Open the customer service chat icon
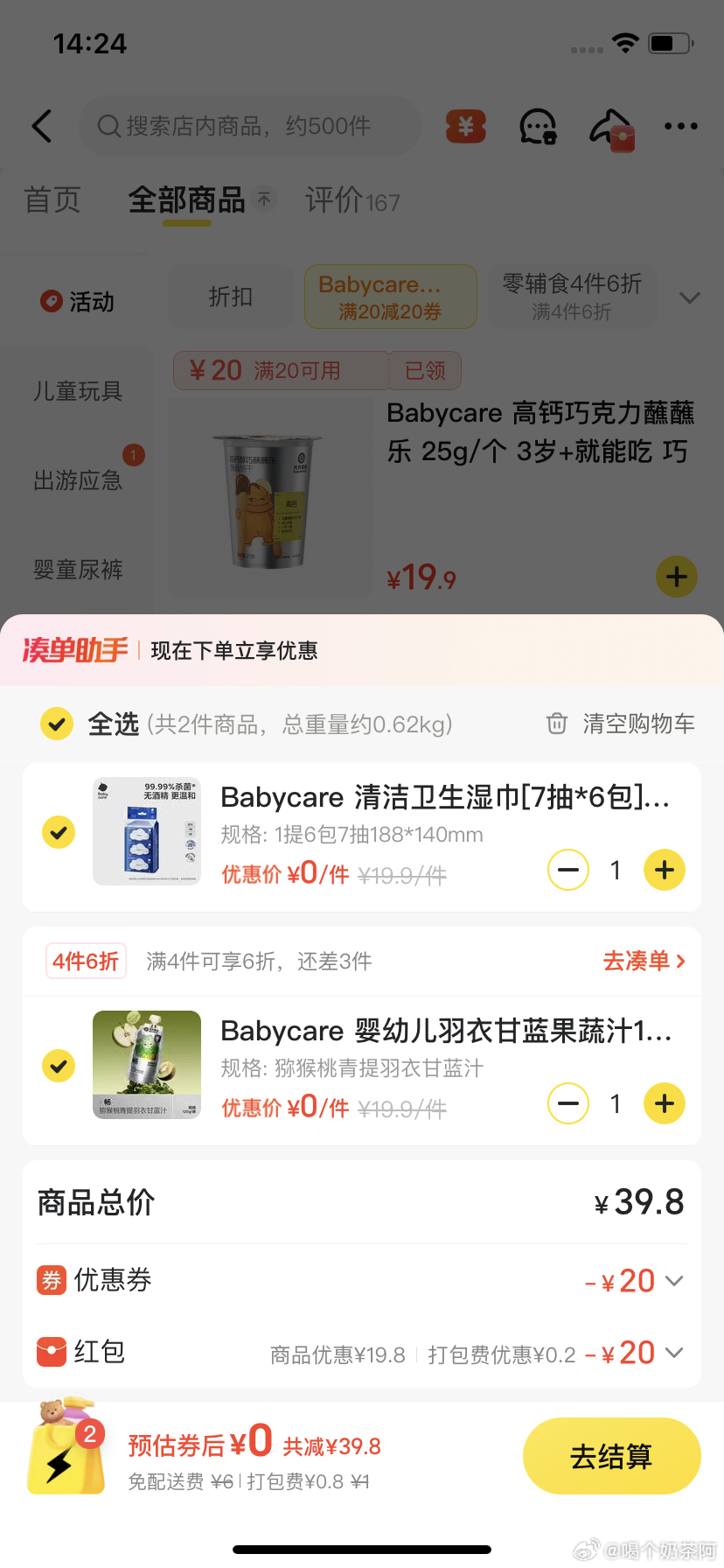 [x=538, y=126]
